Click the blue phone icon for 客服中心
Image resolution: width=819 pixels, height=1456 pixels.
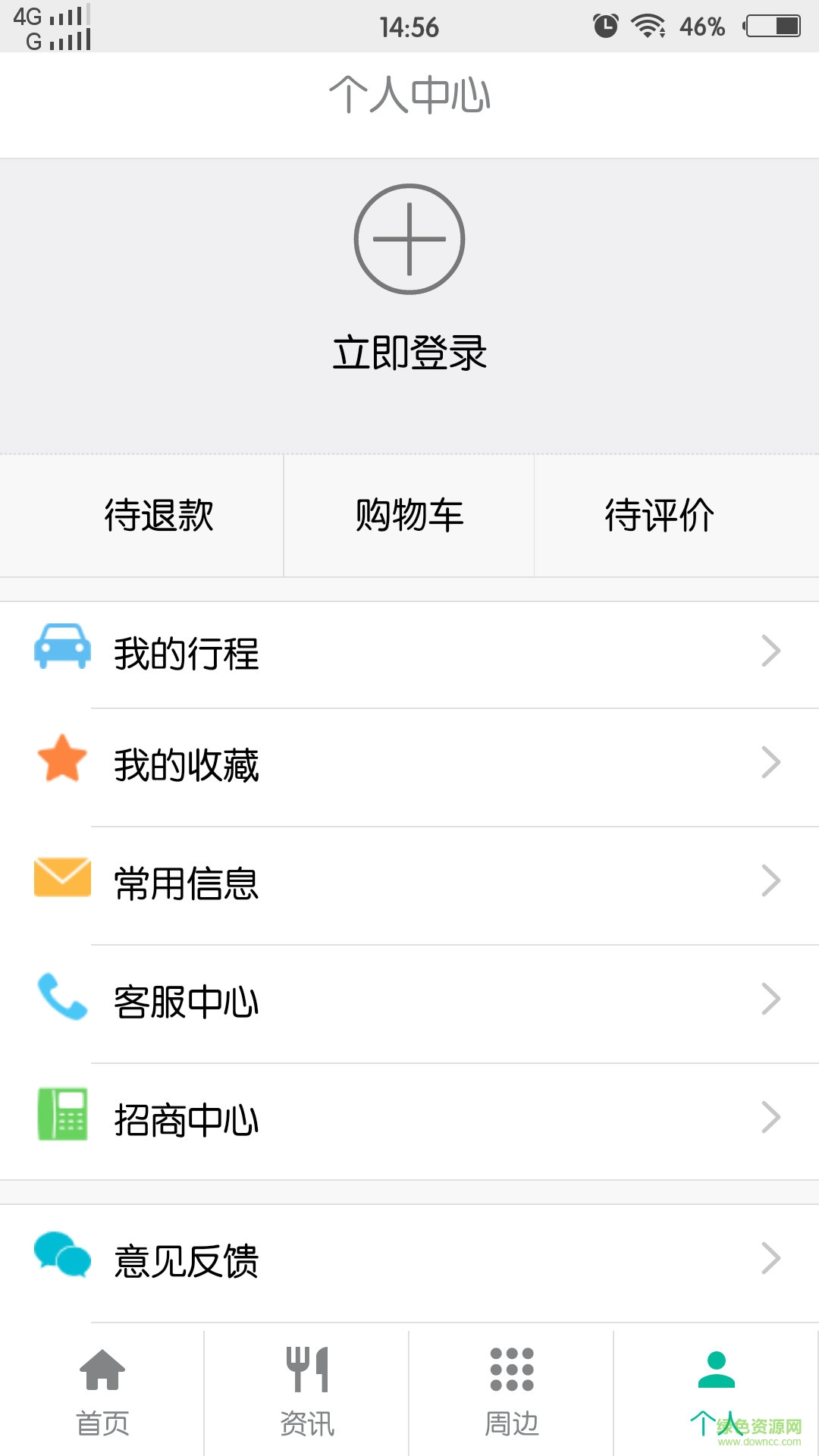[62, 1001]
